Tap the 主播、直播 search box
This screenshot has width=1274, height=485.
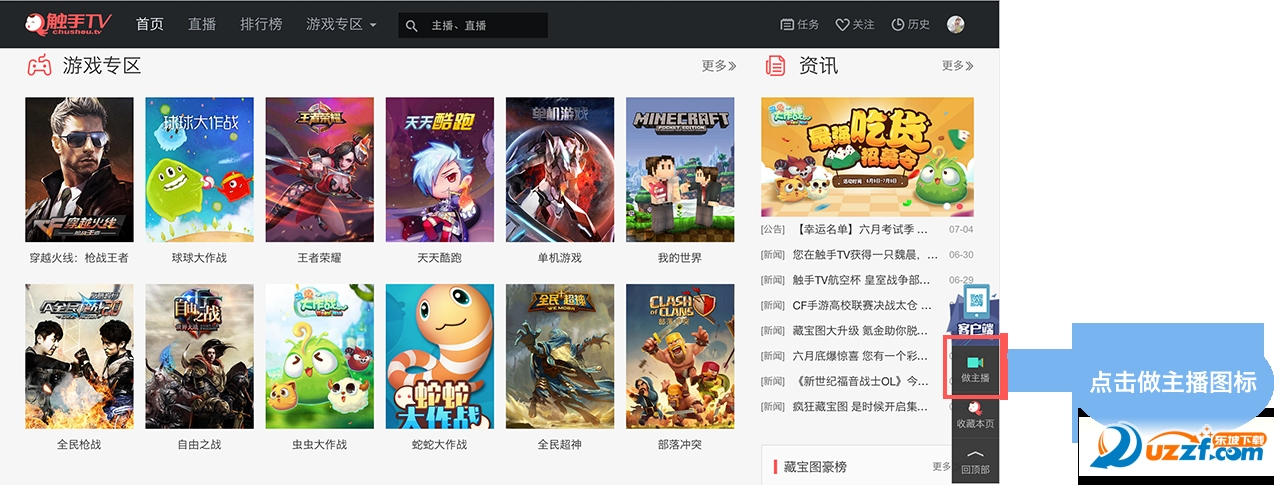(x=483, y=25)
